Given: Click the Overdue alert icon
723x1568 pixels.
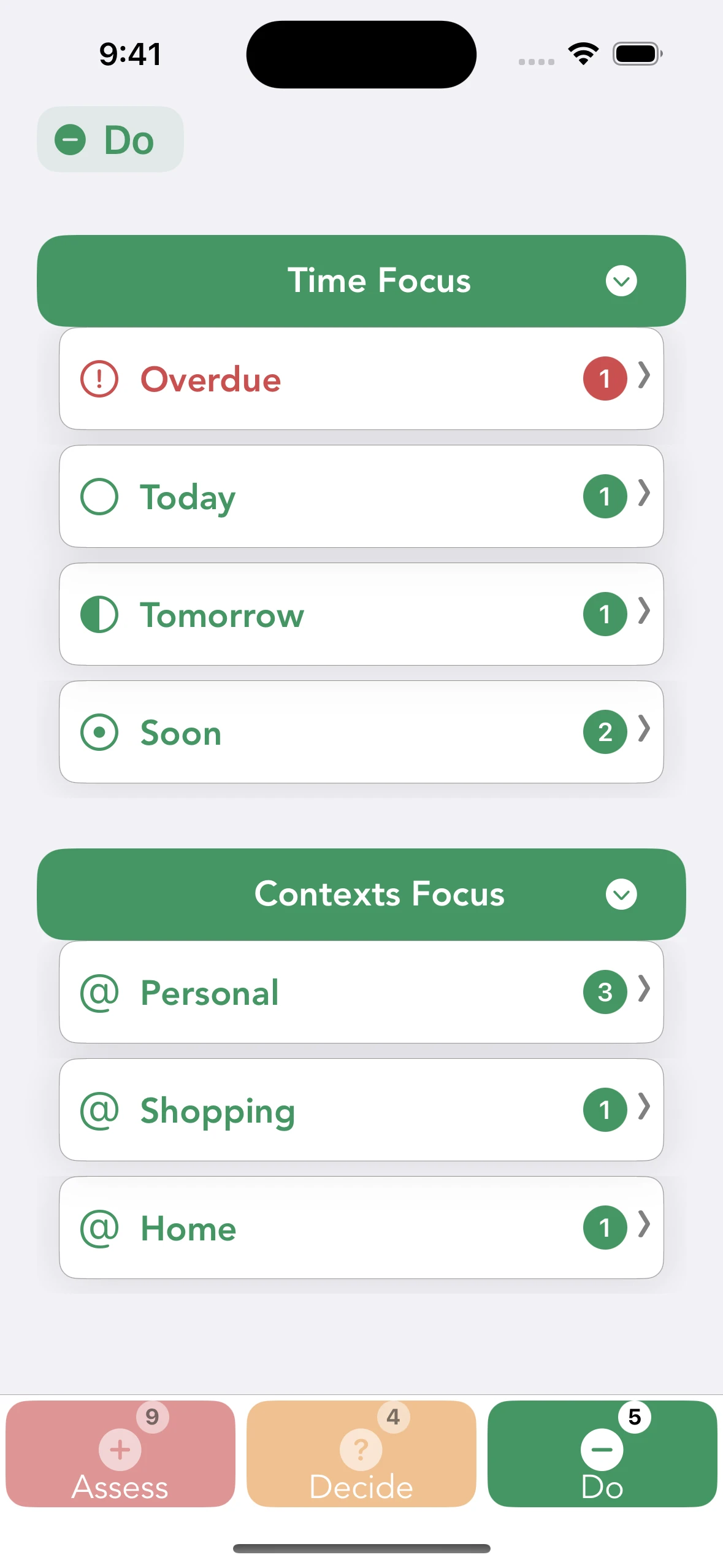Looking at the screenshot, I should tap(99, 379).
